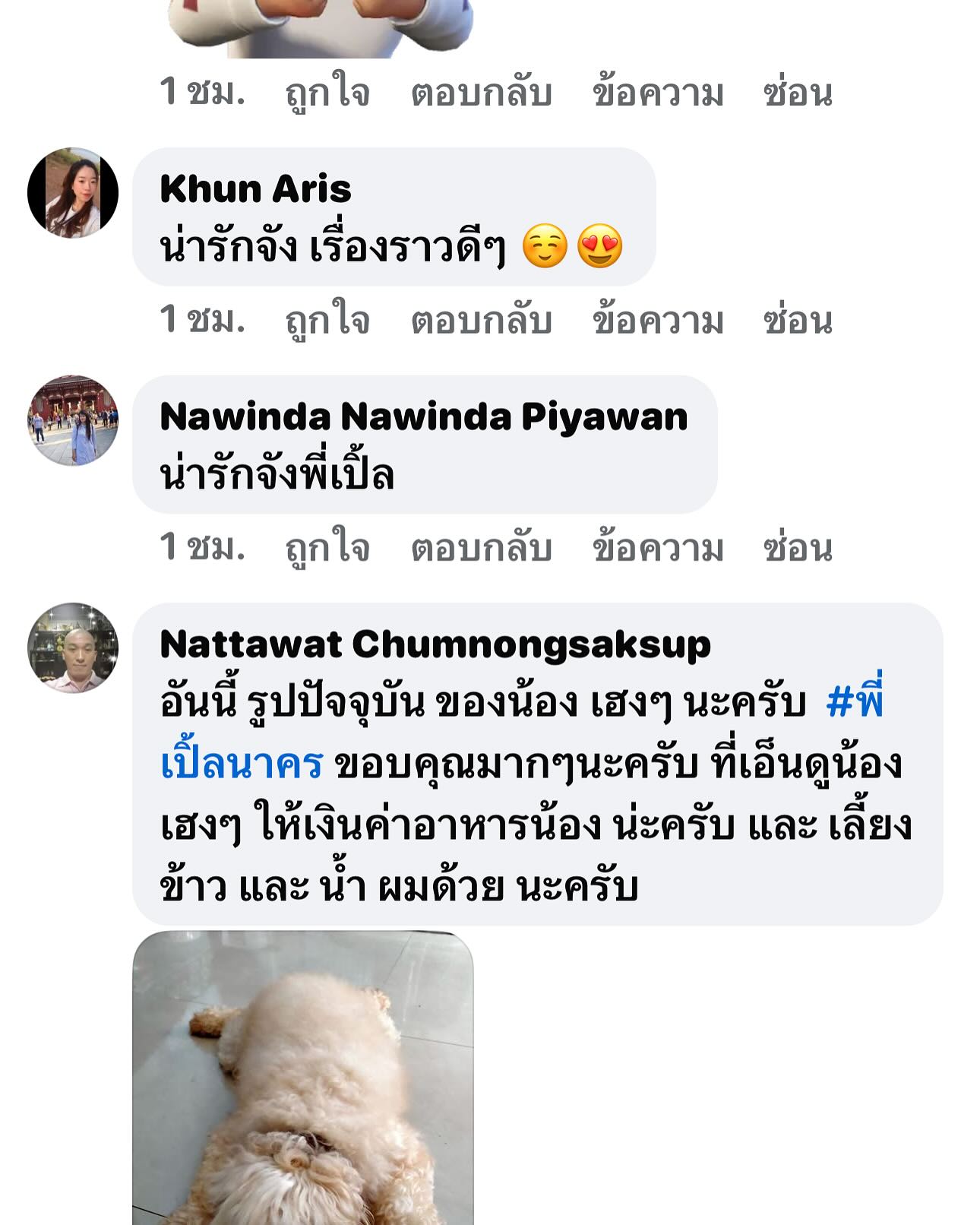This screenshot has height=1225, width=980.
Task: Open Nawinda Nawinda Piyawan's profile name
Action: [x=423, y=416]
